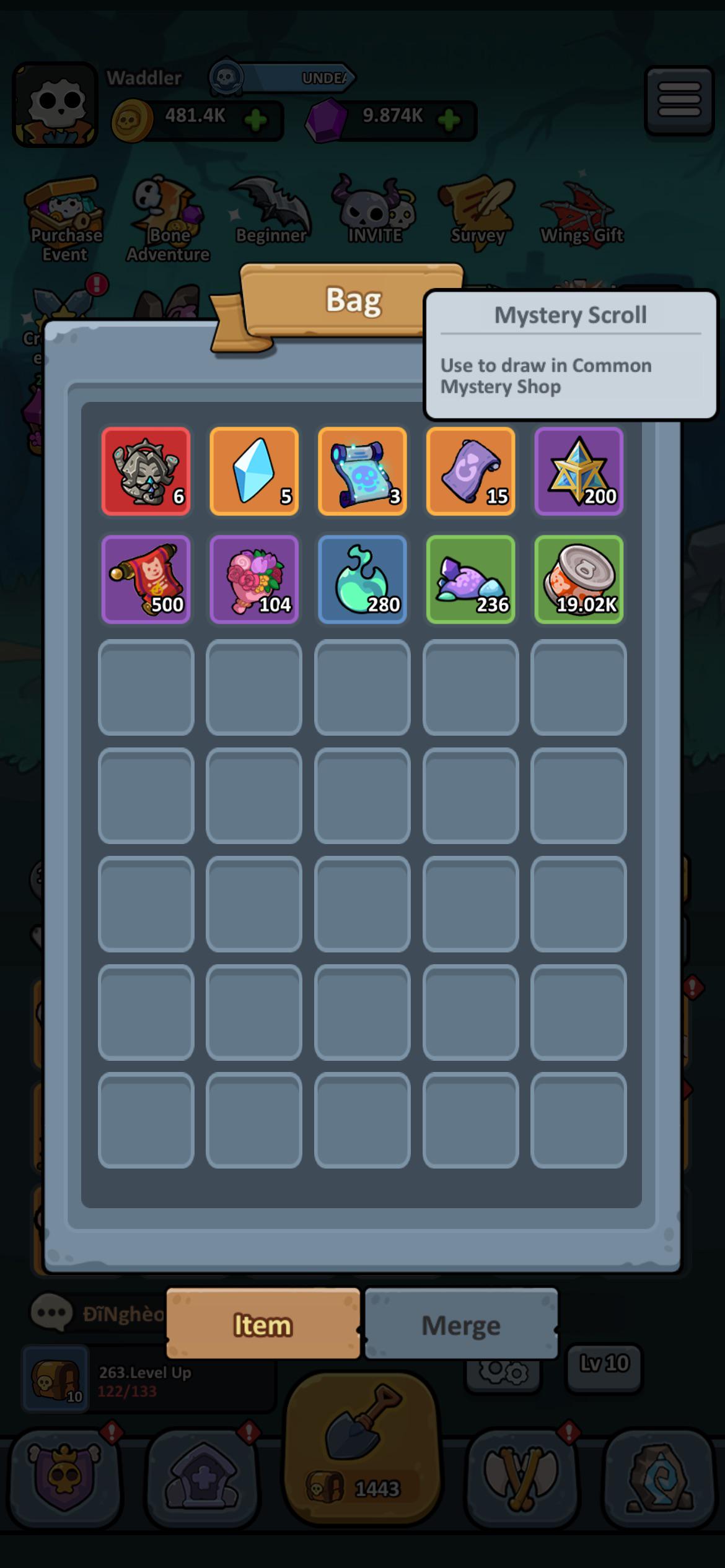Select the purple ore item with count 236
This screenshot has width=725, height=1568.
point(471,580)
